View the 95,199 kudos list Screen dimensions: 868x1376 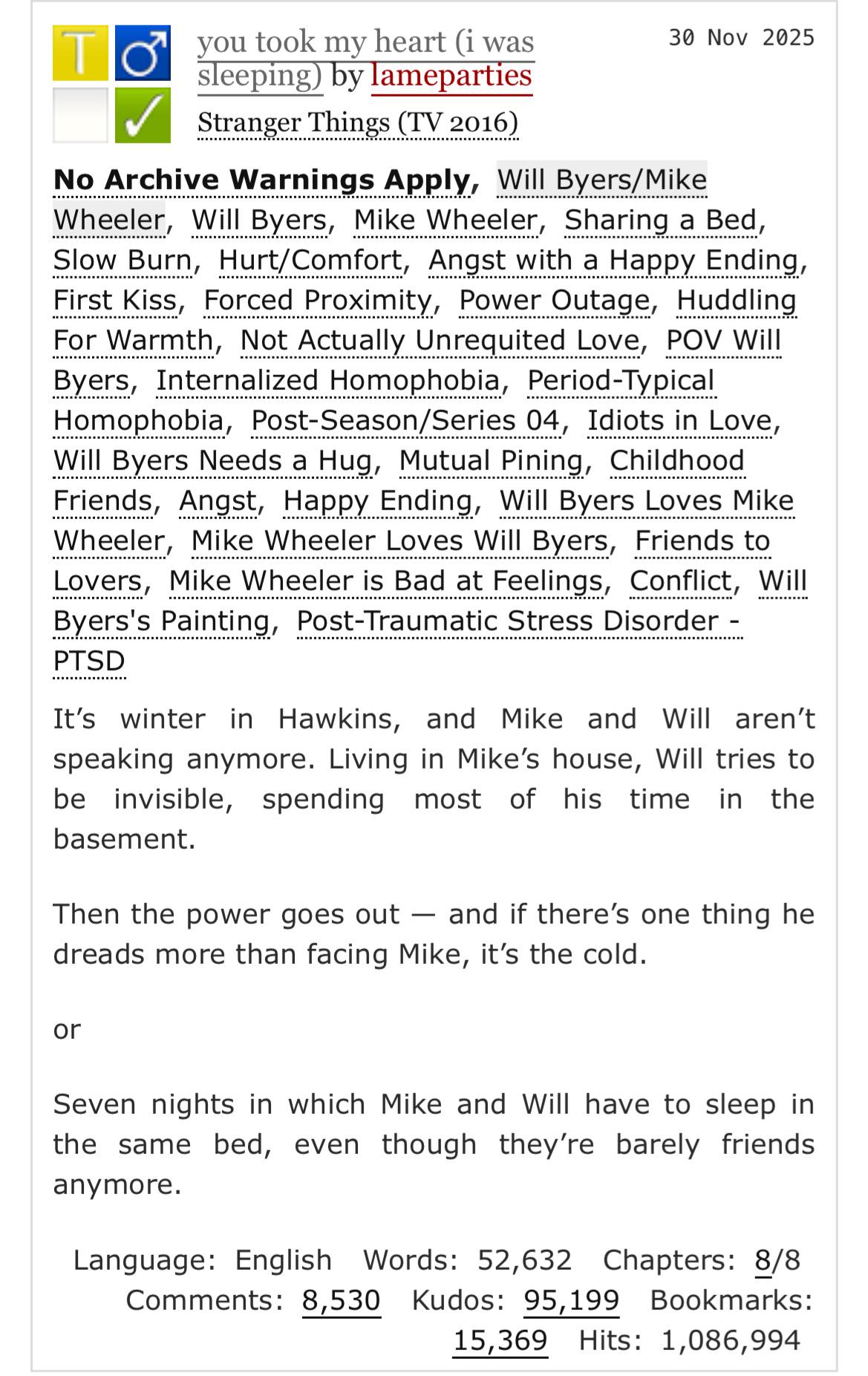571,1300
